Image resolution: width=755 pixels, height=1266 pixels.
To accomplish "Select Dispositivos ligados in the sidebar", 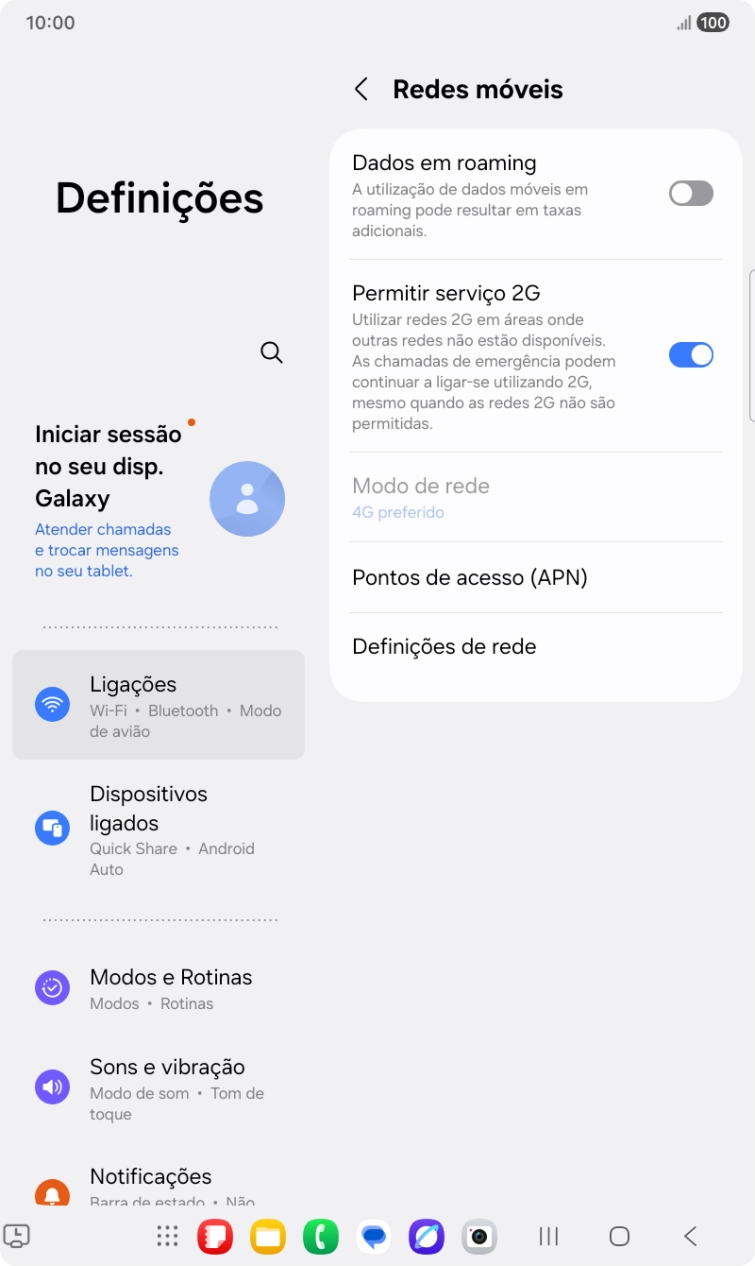I will [x=158, y=828].
